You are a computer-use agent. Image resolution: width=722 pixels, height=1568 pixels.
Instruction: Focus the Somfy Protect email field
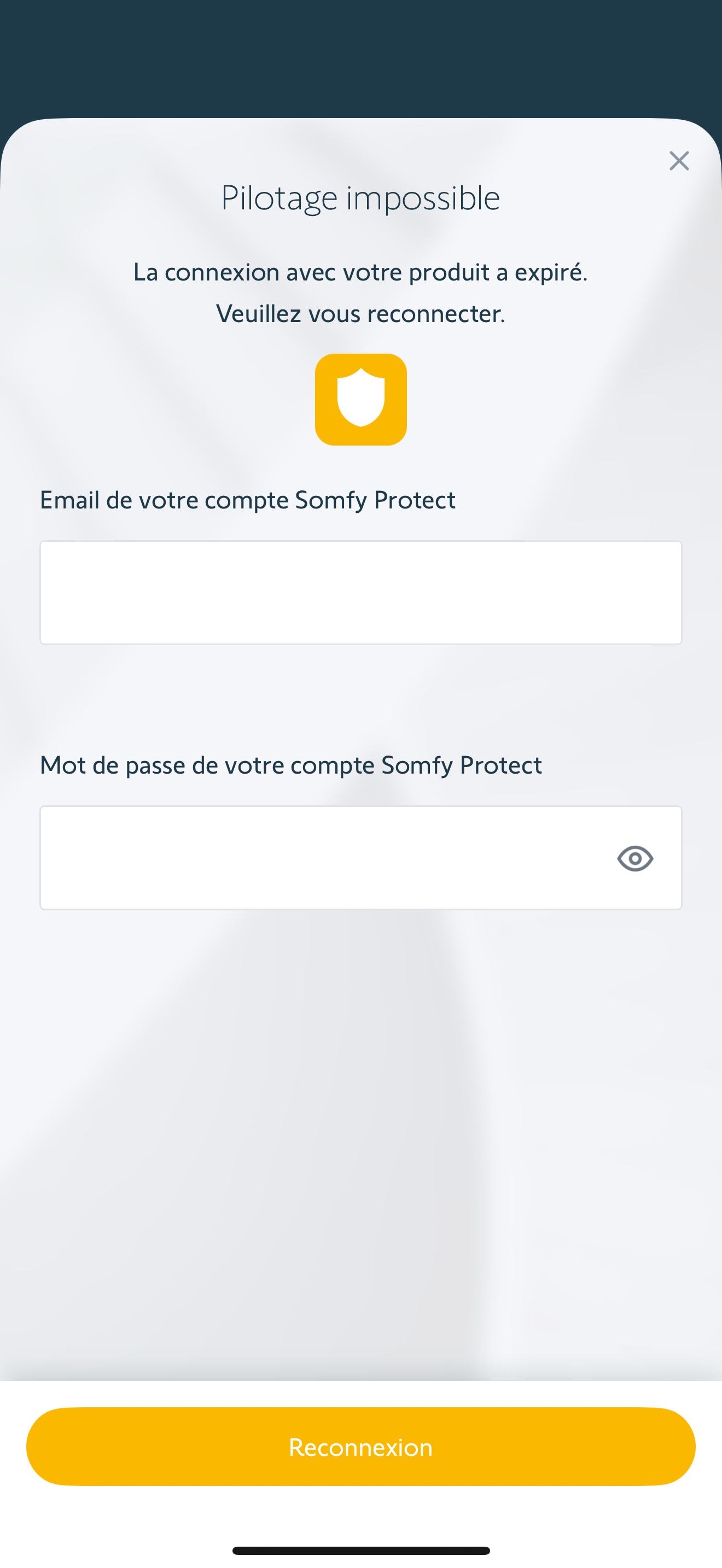(x=360, y=592)
